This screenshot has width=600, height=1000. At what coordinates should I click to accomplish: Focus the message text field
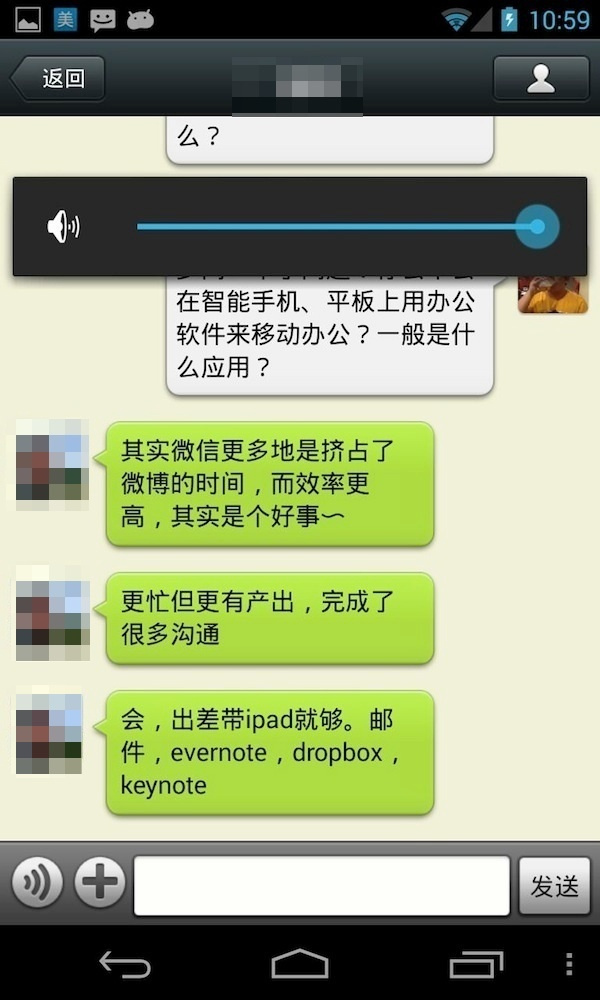point(321,885)
